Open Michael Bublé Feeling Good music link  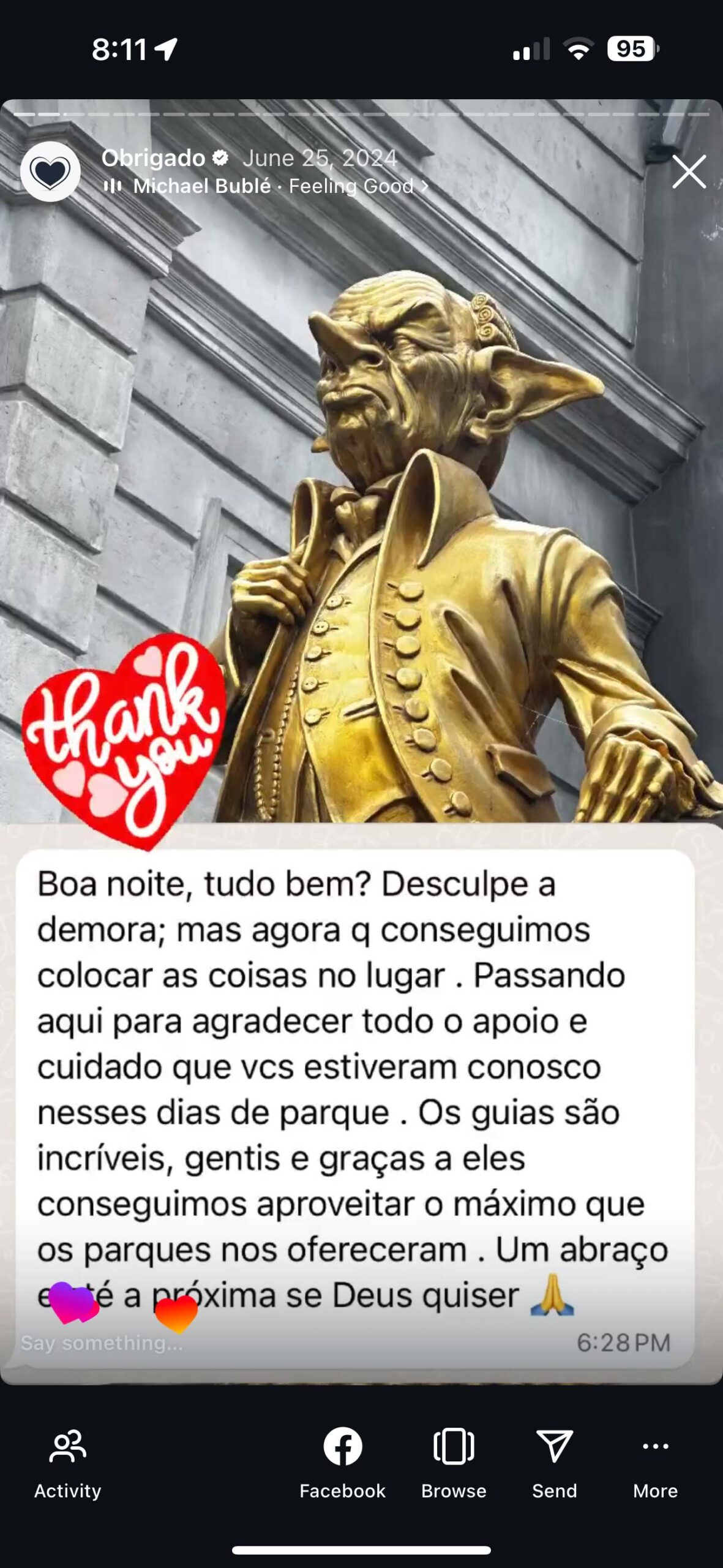tap(266, 186)
